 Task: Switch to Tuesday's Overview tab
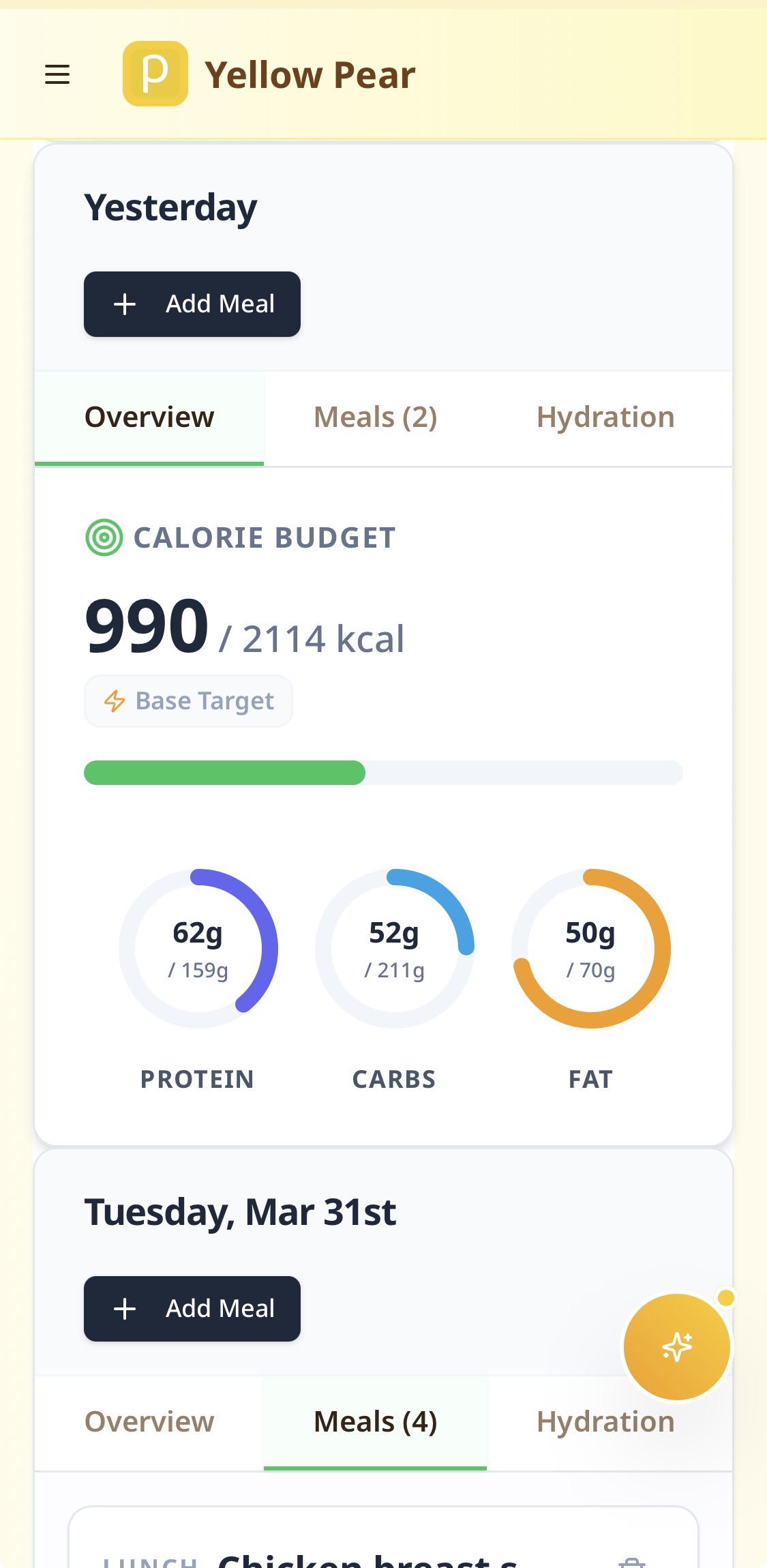[149, 1422]
